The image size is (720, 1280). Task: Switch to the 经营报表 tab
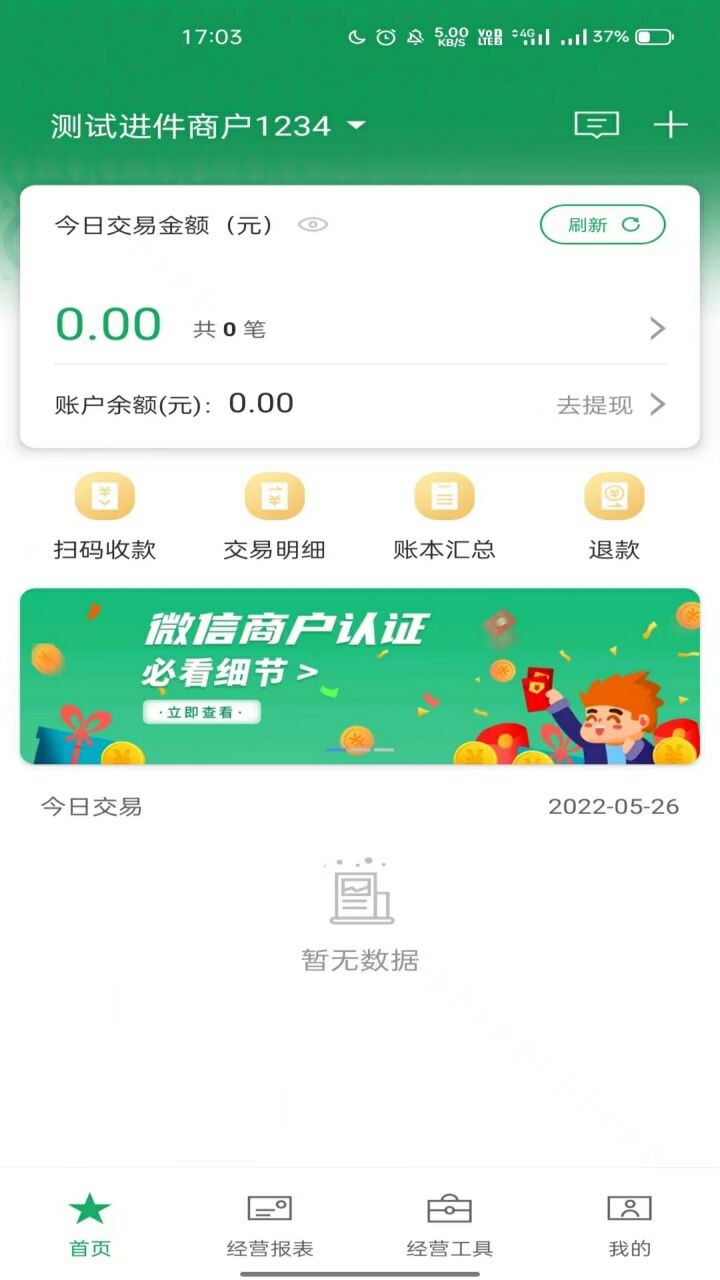point(268,1223)
